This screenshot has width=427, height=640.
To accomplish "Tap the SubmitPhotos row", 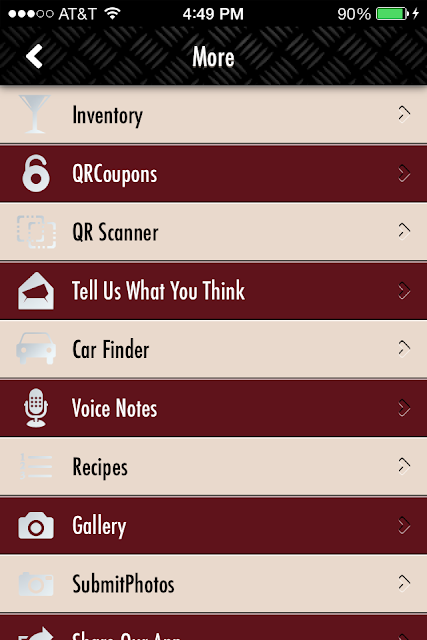I will (x=214, y=584).
